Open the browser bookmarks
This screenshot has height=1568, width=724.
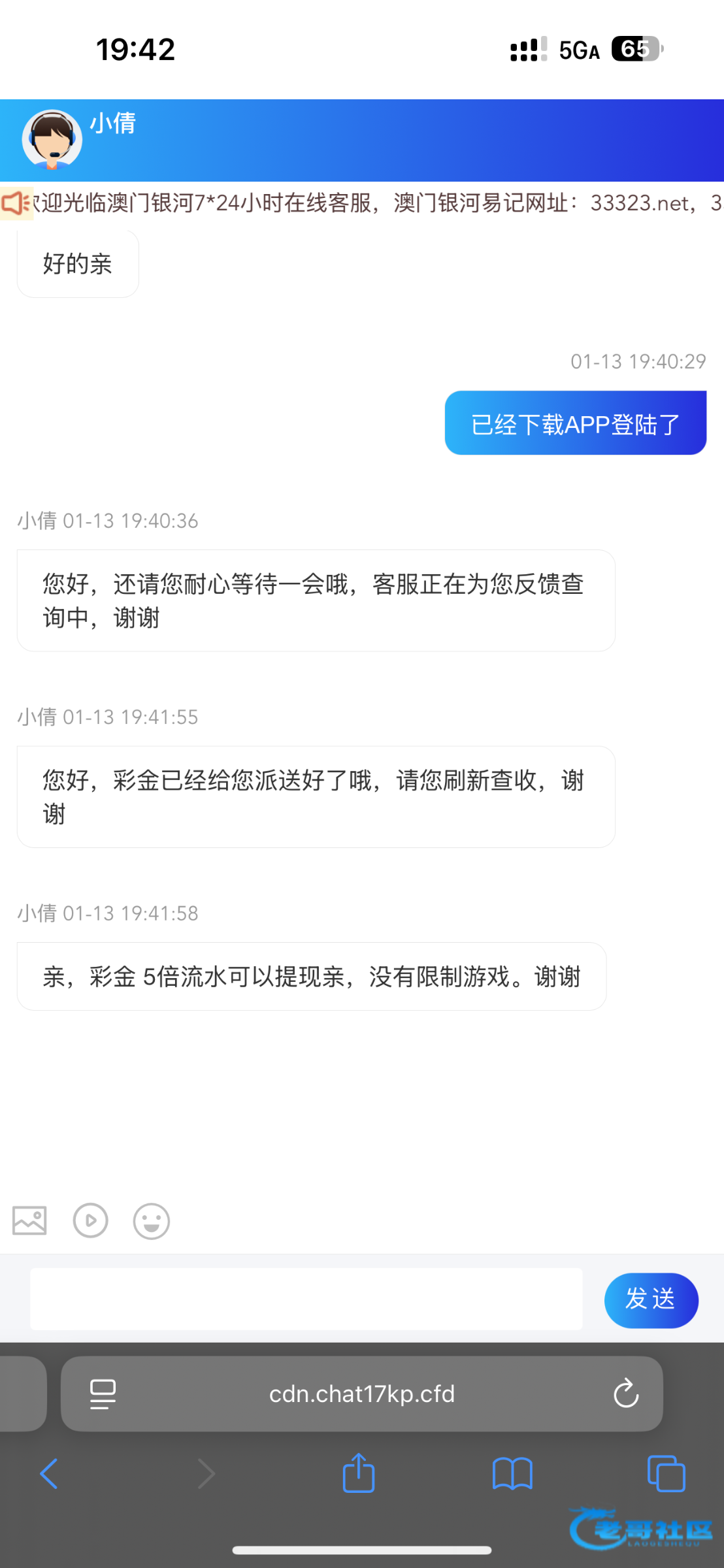coord(512,1474)
